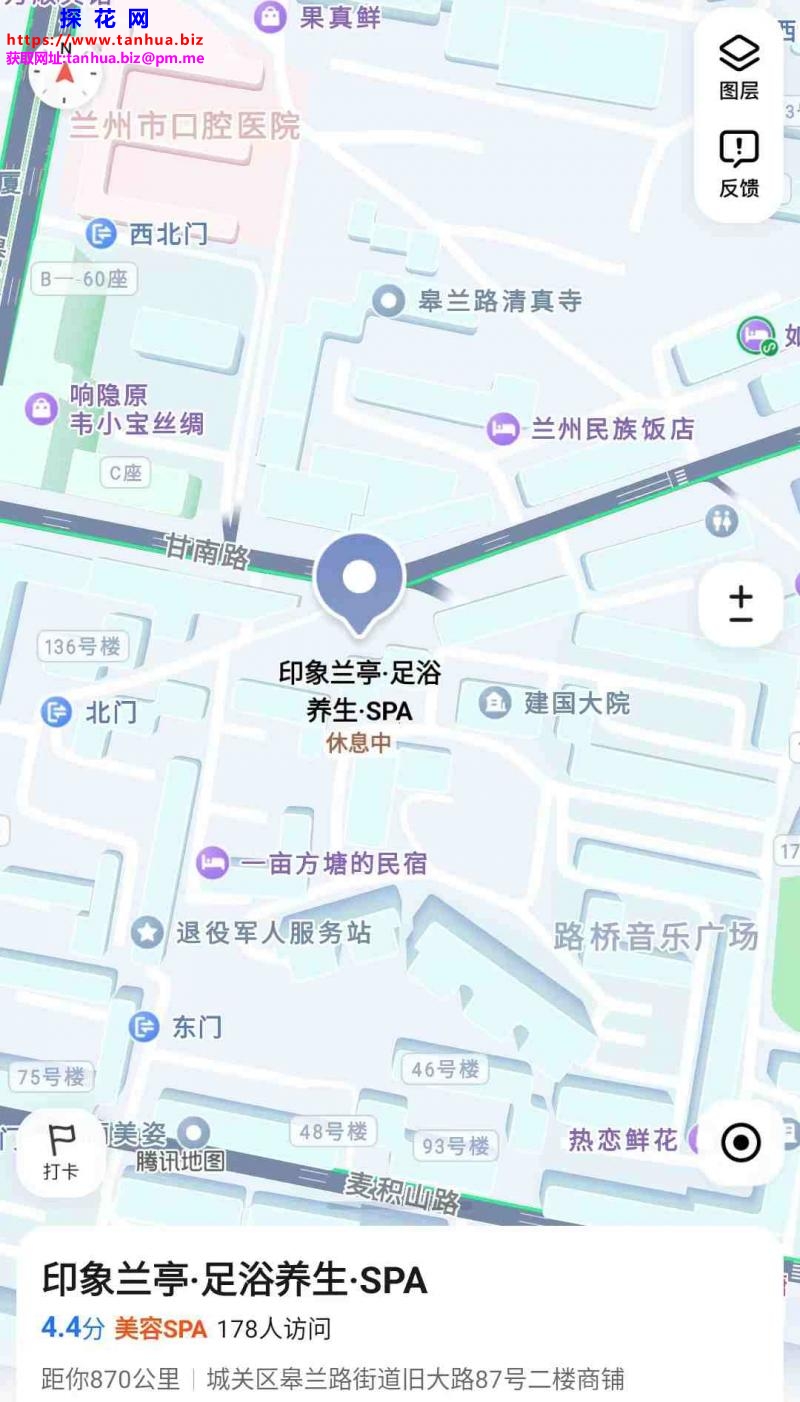Select the 一亩方塘的民宿 marker on the map
The width and height of the screenshot is (800, 1402).
click(x=212, y=863)
